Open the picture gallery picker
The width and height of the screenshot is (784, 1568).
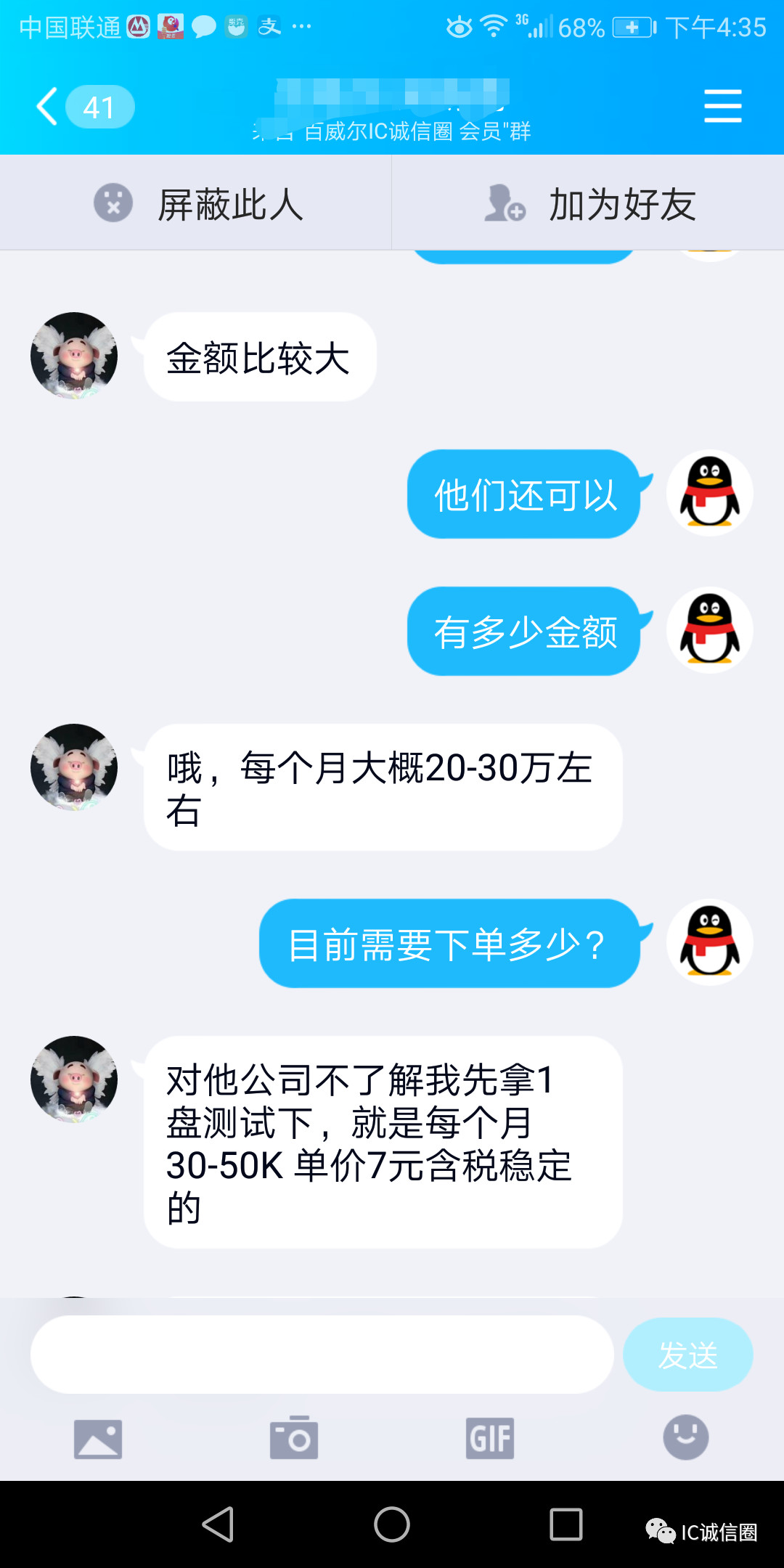[x=98, y=1439]
